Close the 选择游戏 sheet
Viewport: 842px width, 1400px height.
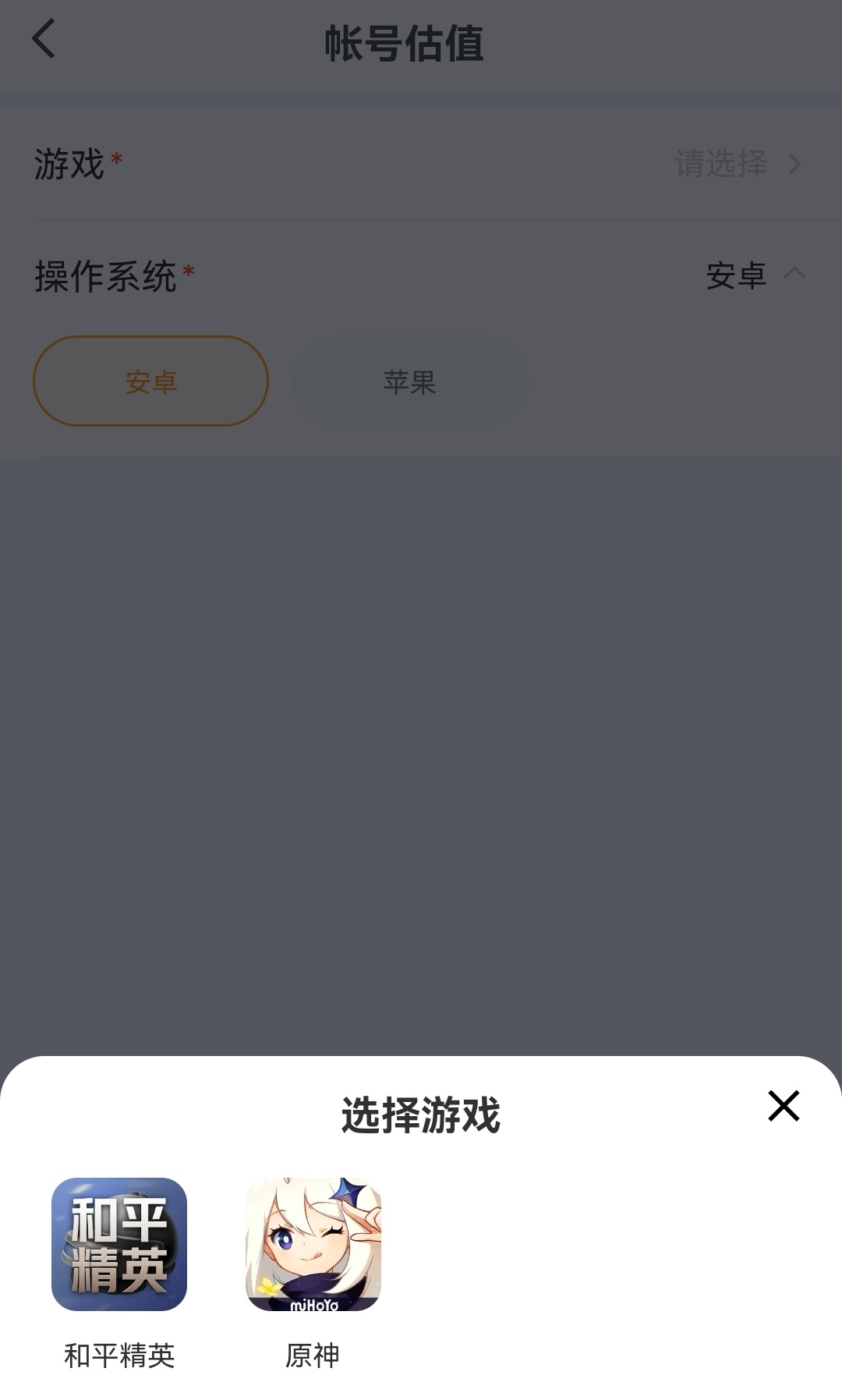click(784, 1105)
